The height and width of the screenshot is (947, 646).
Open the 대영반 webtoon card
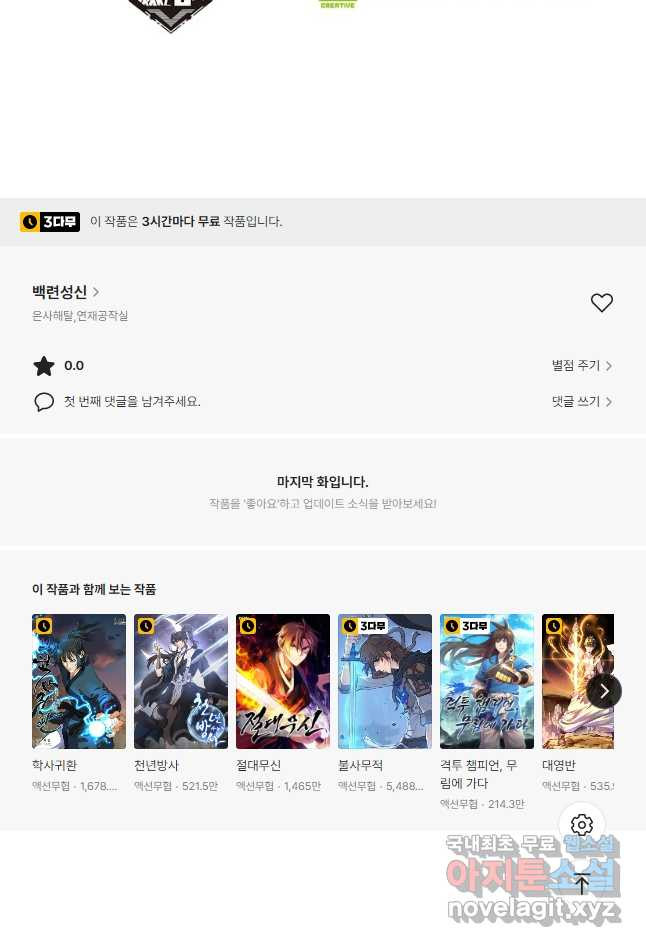(x=575, y=681)
